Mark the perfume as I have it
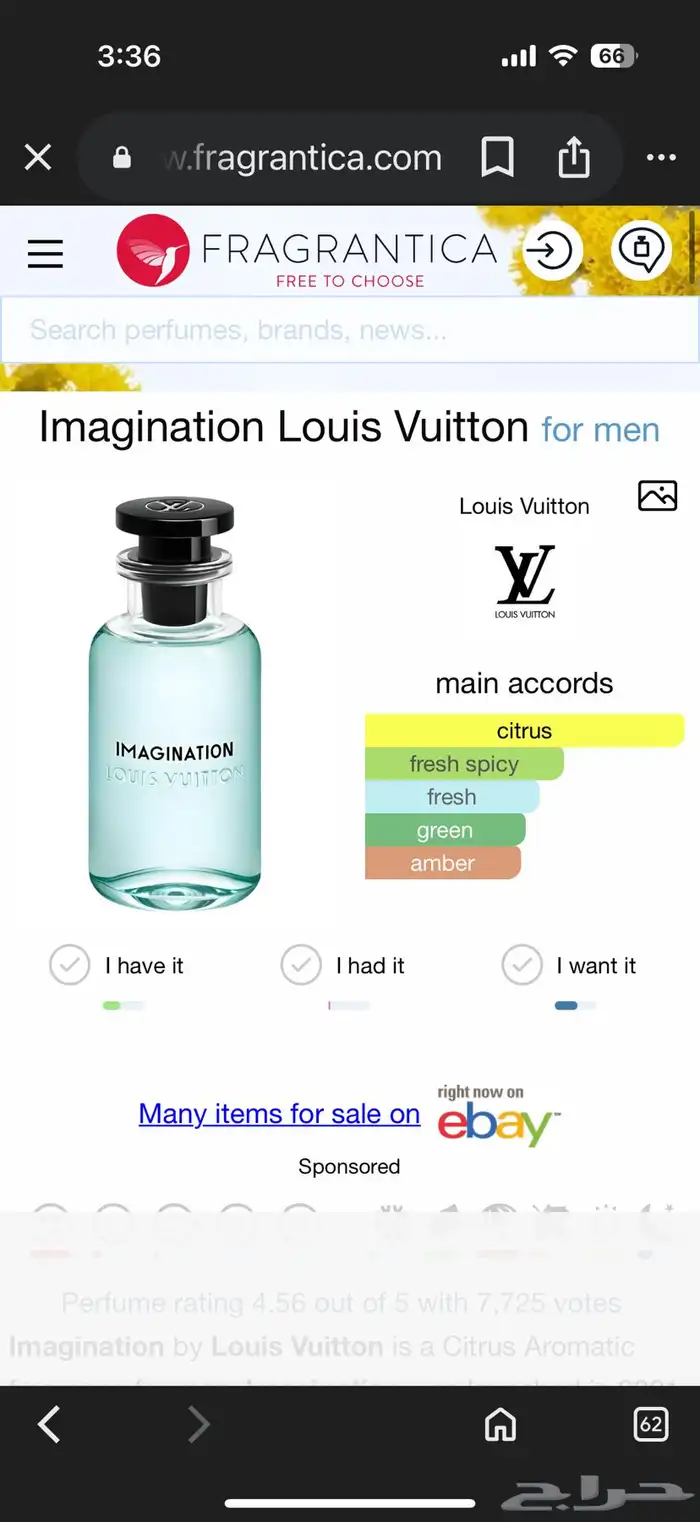700x1522 pixels. [x=70, y=965]
